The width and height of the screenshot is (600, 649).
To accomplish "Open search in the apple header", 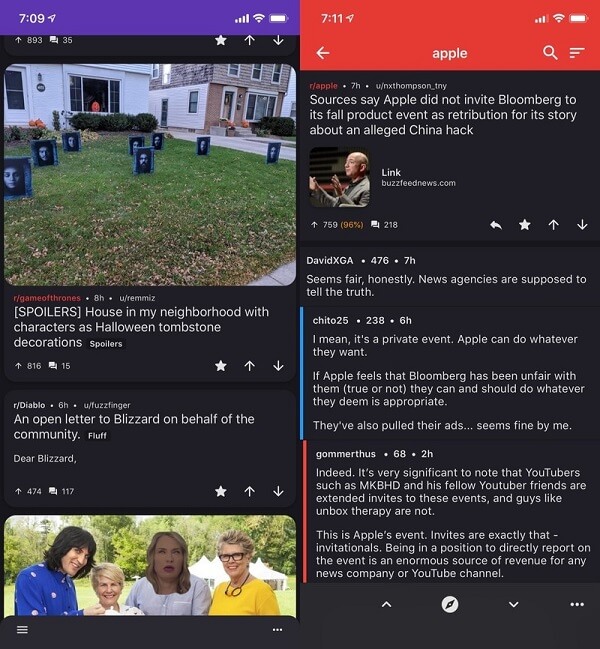I will pos(550,53).
